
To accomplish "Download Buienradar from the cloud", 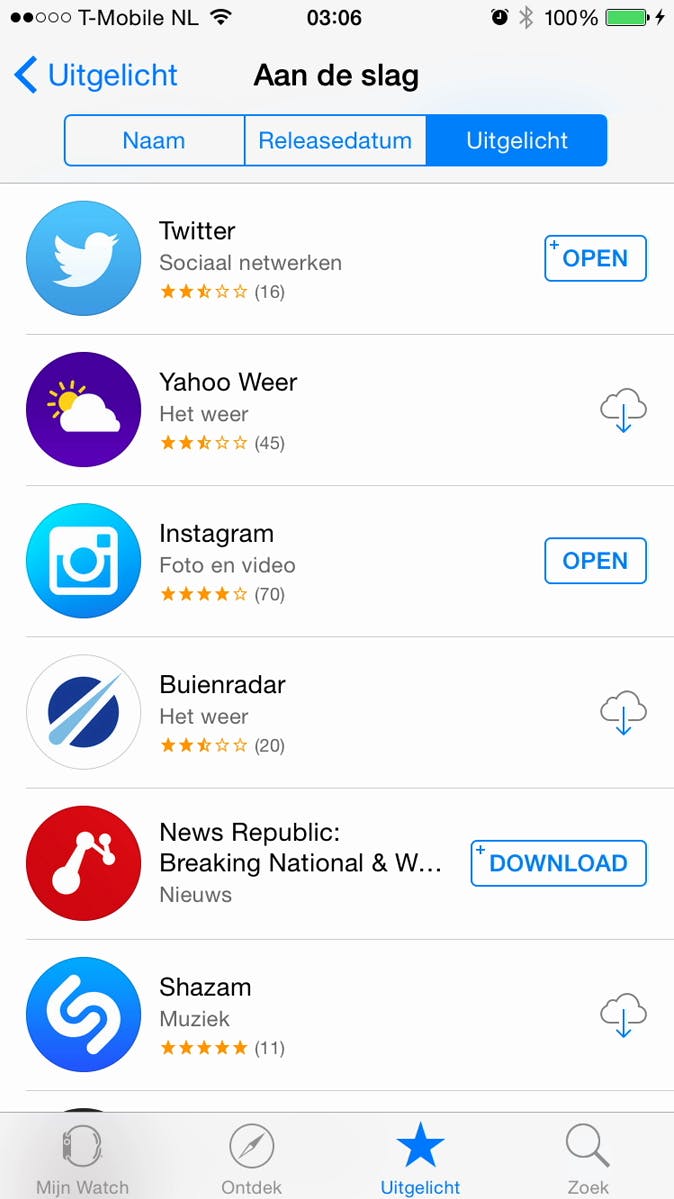I will tap(623, 713).
